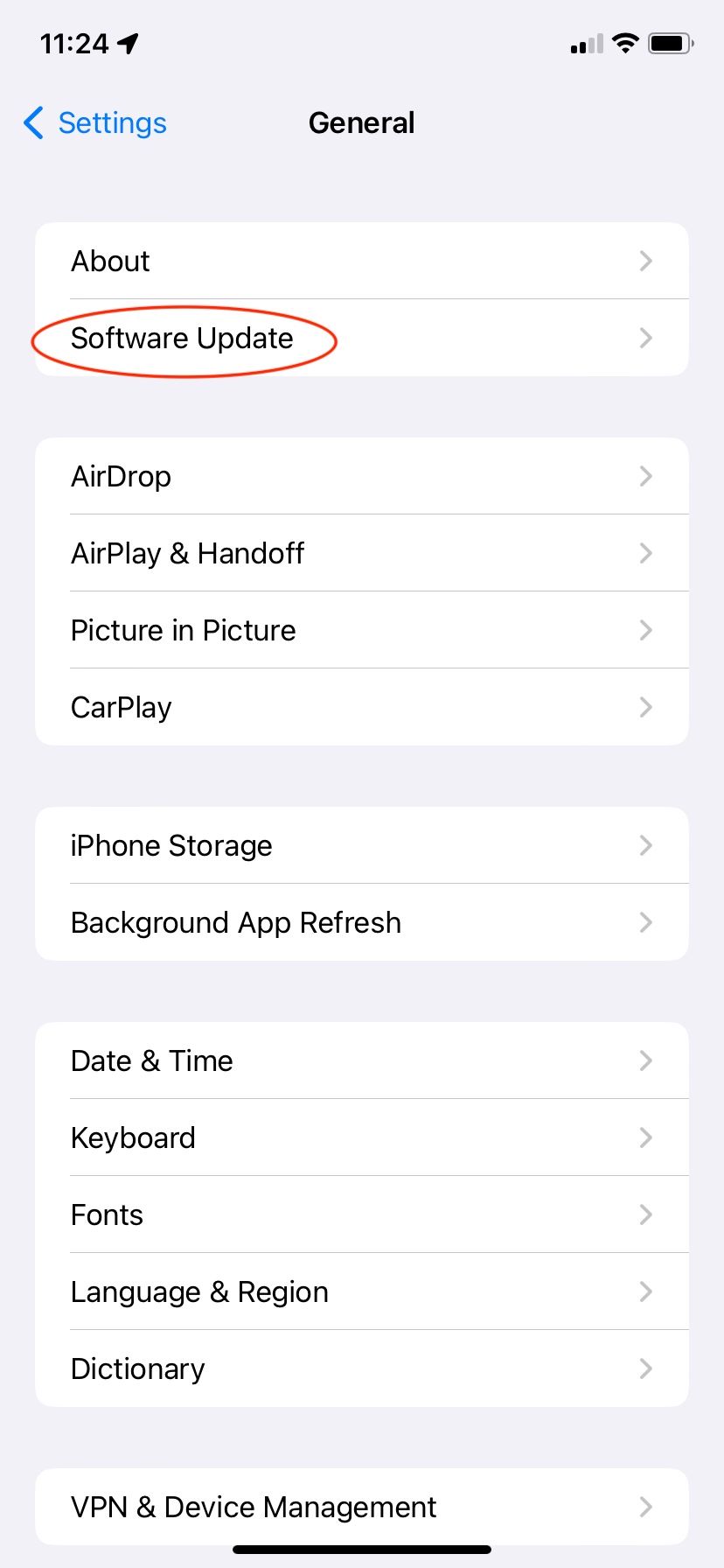This screenshot has height=1568, width=724.
Task: Open Software Update
Action: (361, 339)
